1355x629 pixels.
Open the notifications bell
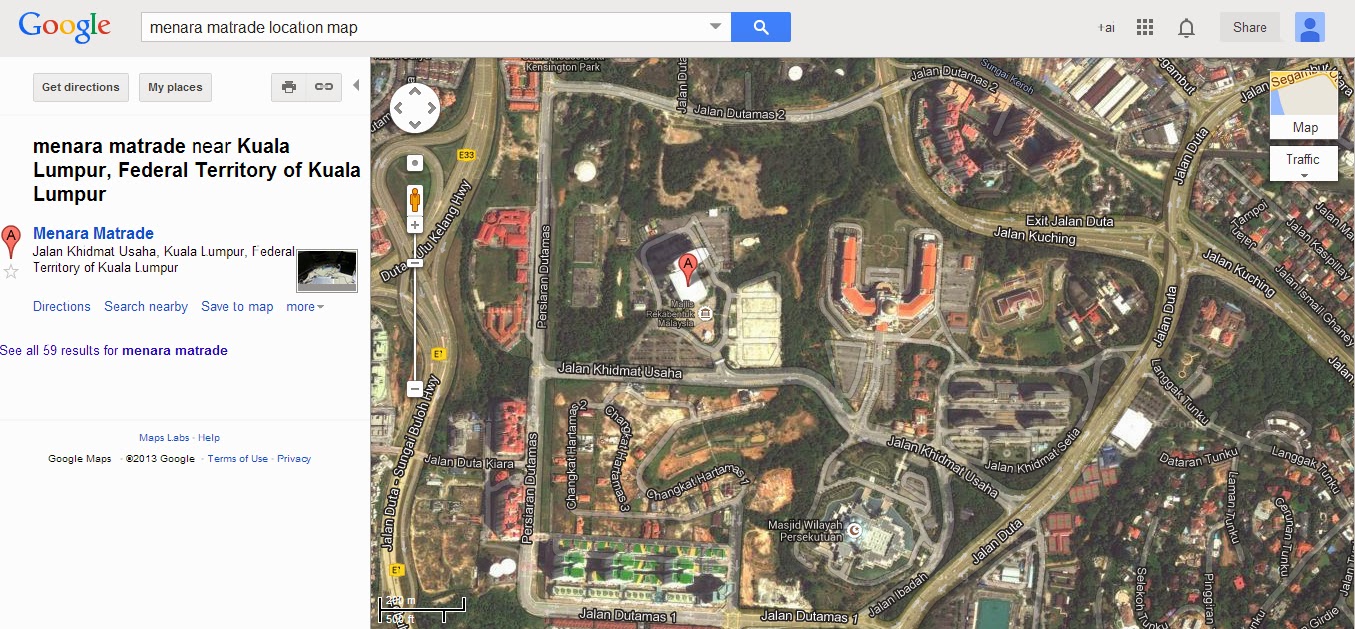tap(1186, 28)
